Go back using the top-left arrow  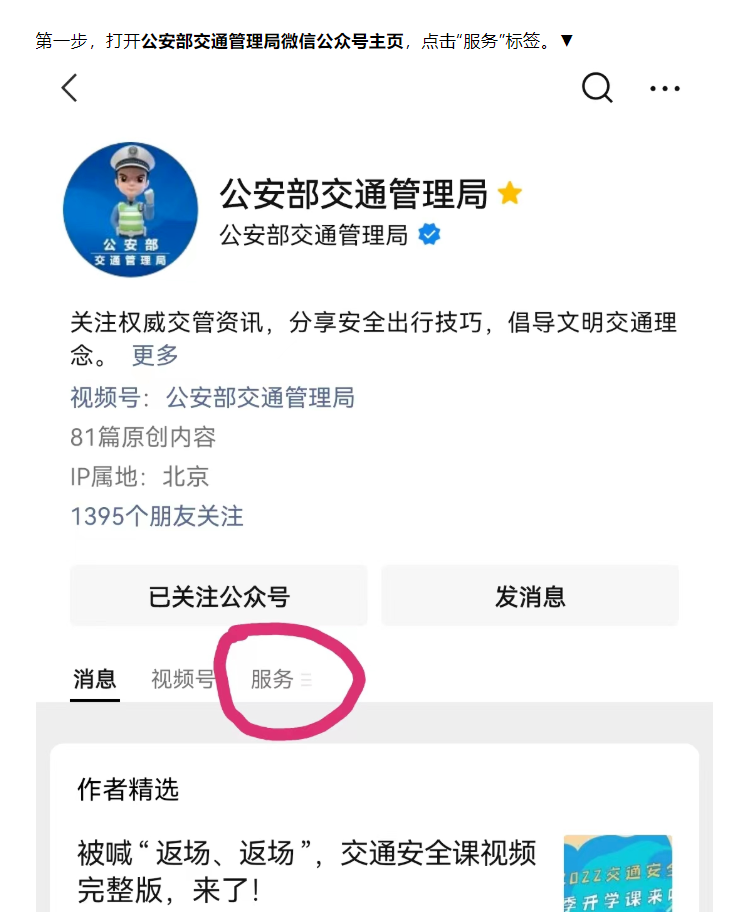[69, 88]
